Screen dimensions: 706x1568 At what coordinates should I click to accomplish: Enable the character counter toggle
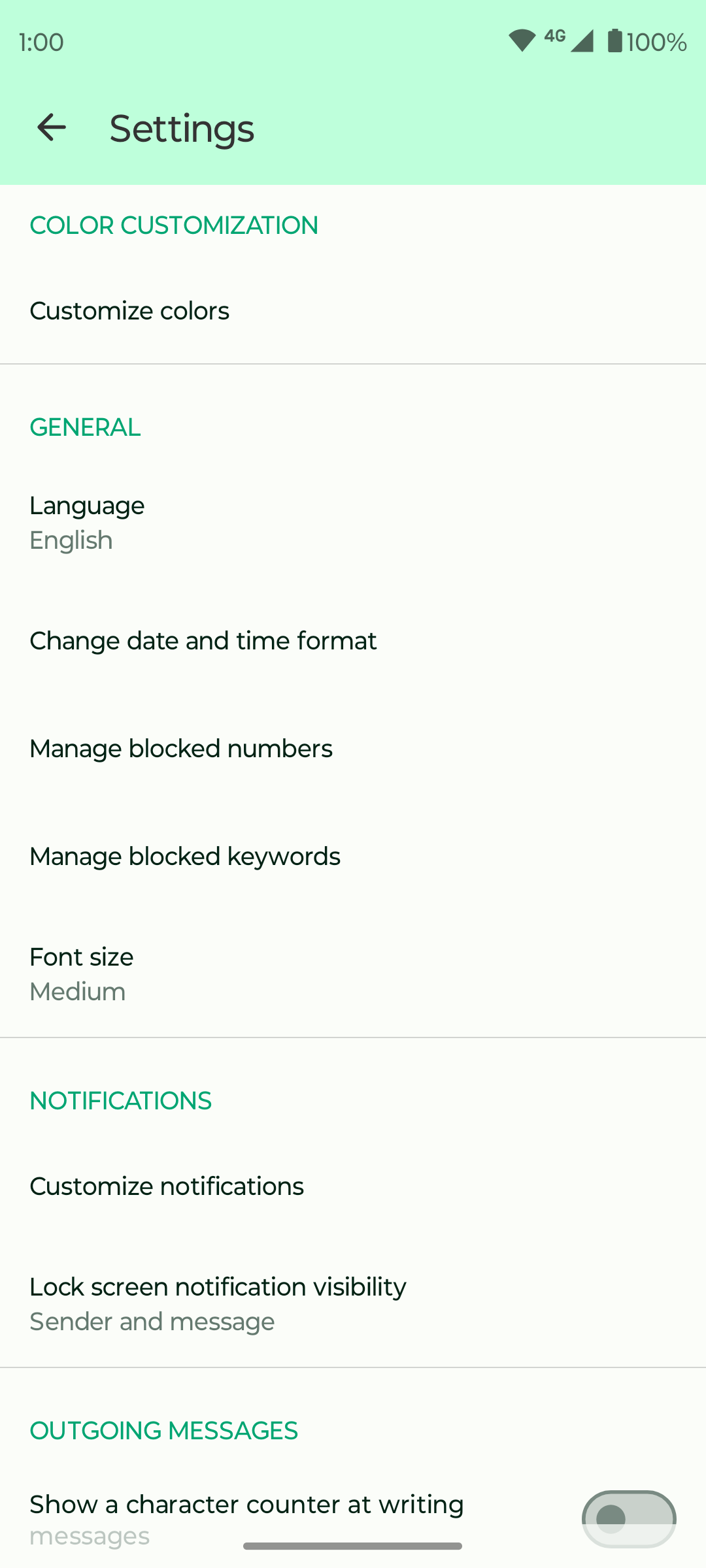pyautogui.click(x=628, y=1519)
